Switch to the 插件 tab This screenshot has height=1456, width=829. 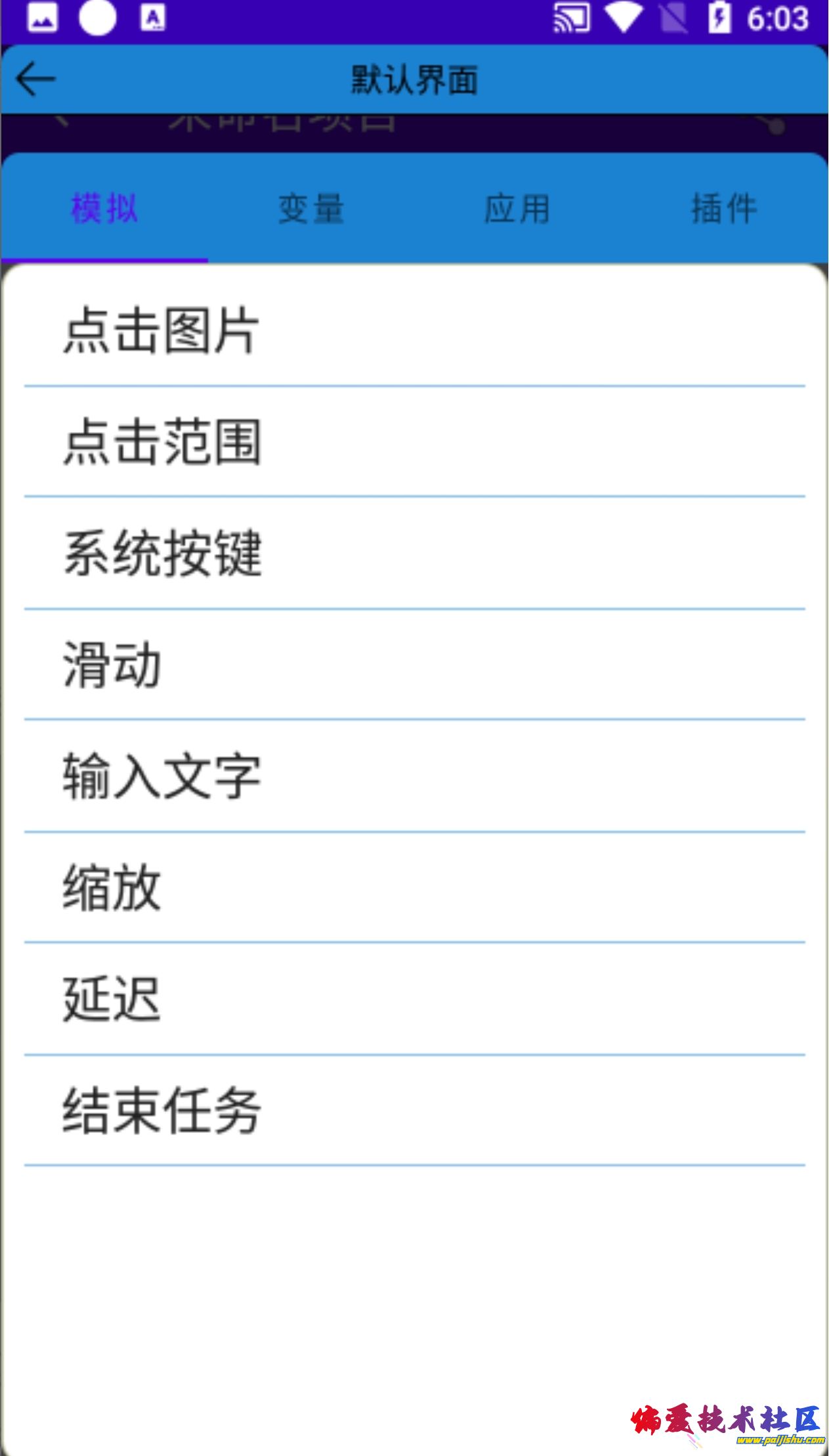click(x=724, y=210)
